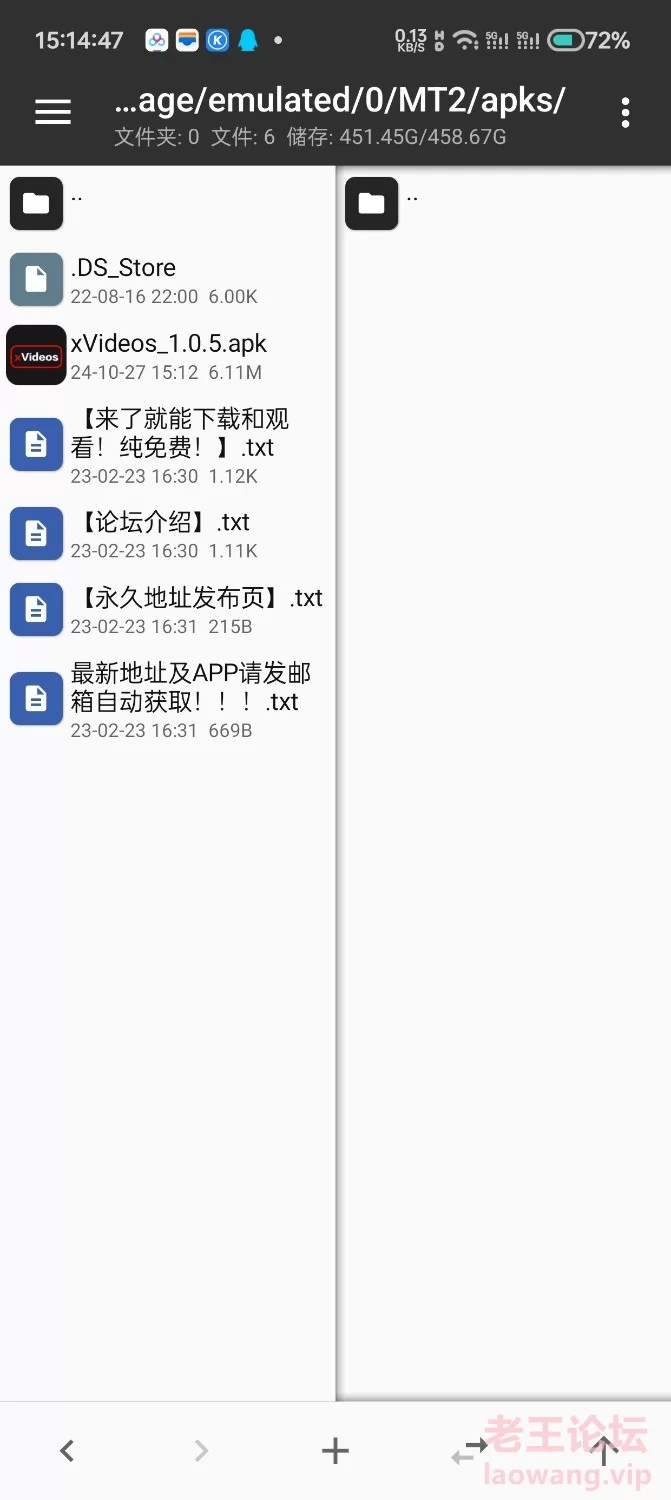Go to parent folder in right pane

(x=504, y=203)
